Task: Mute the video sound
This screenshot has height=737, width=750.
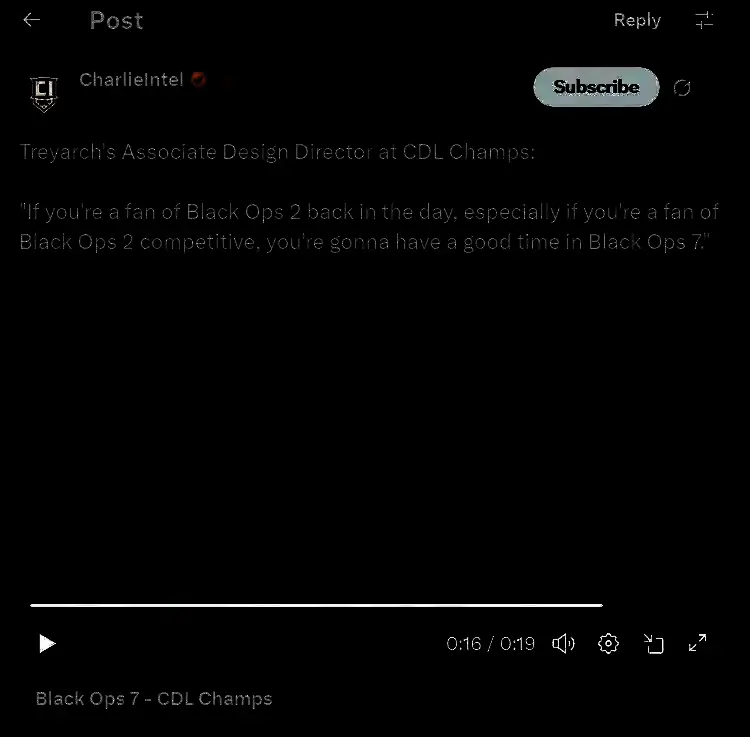Action: [564, 644]
